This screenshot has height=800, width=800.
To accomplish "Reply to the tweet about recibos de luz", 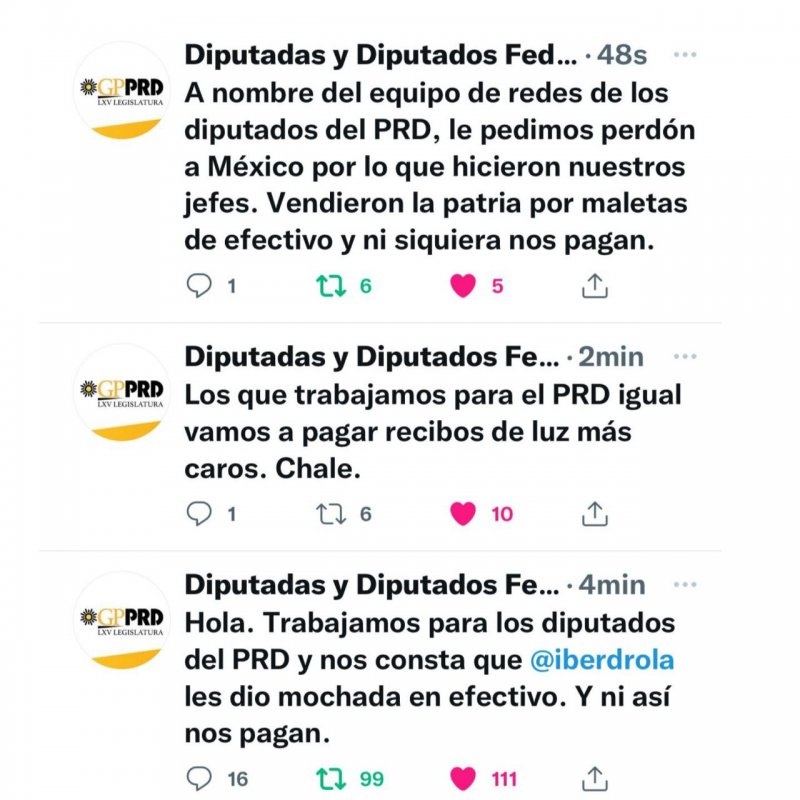I will click(x=201, y=513).
